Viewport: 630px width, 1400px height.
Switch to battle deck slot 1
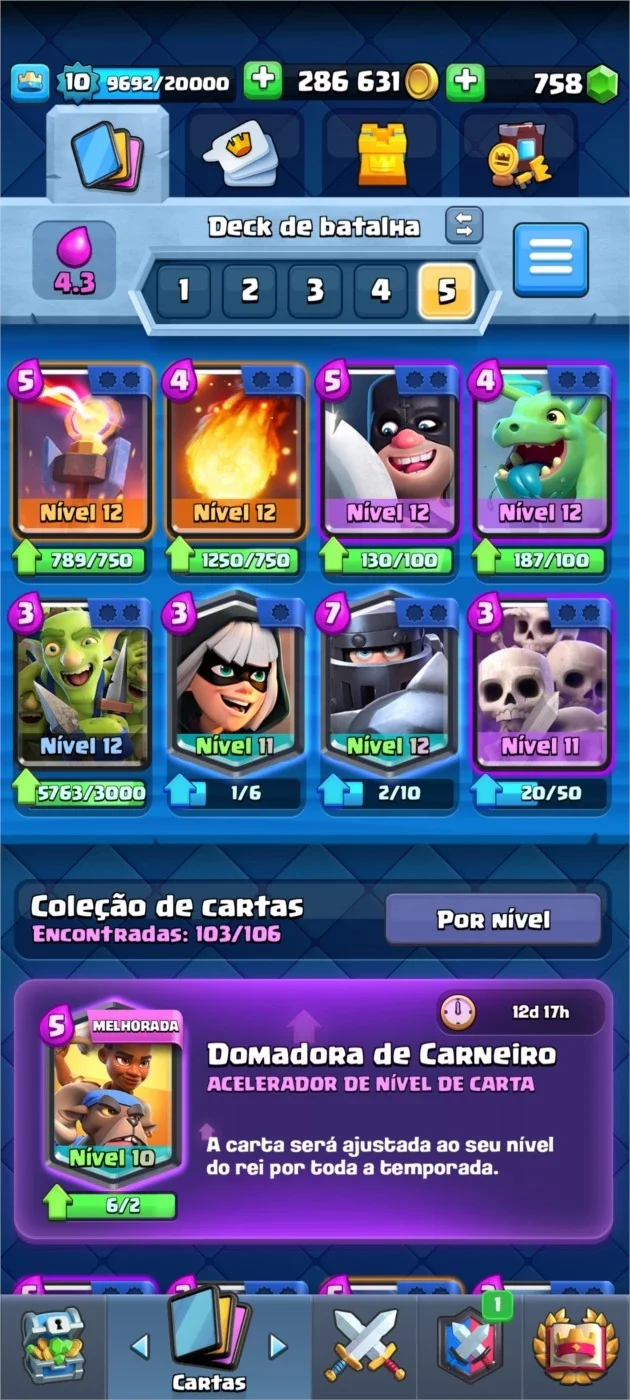pyautogui.click(x=183, y=291)
